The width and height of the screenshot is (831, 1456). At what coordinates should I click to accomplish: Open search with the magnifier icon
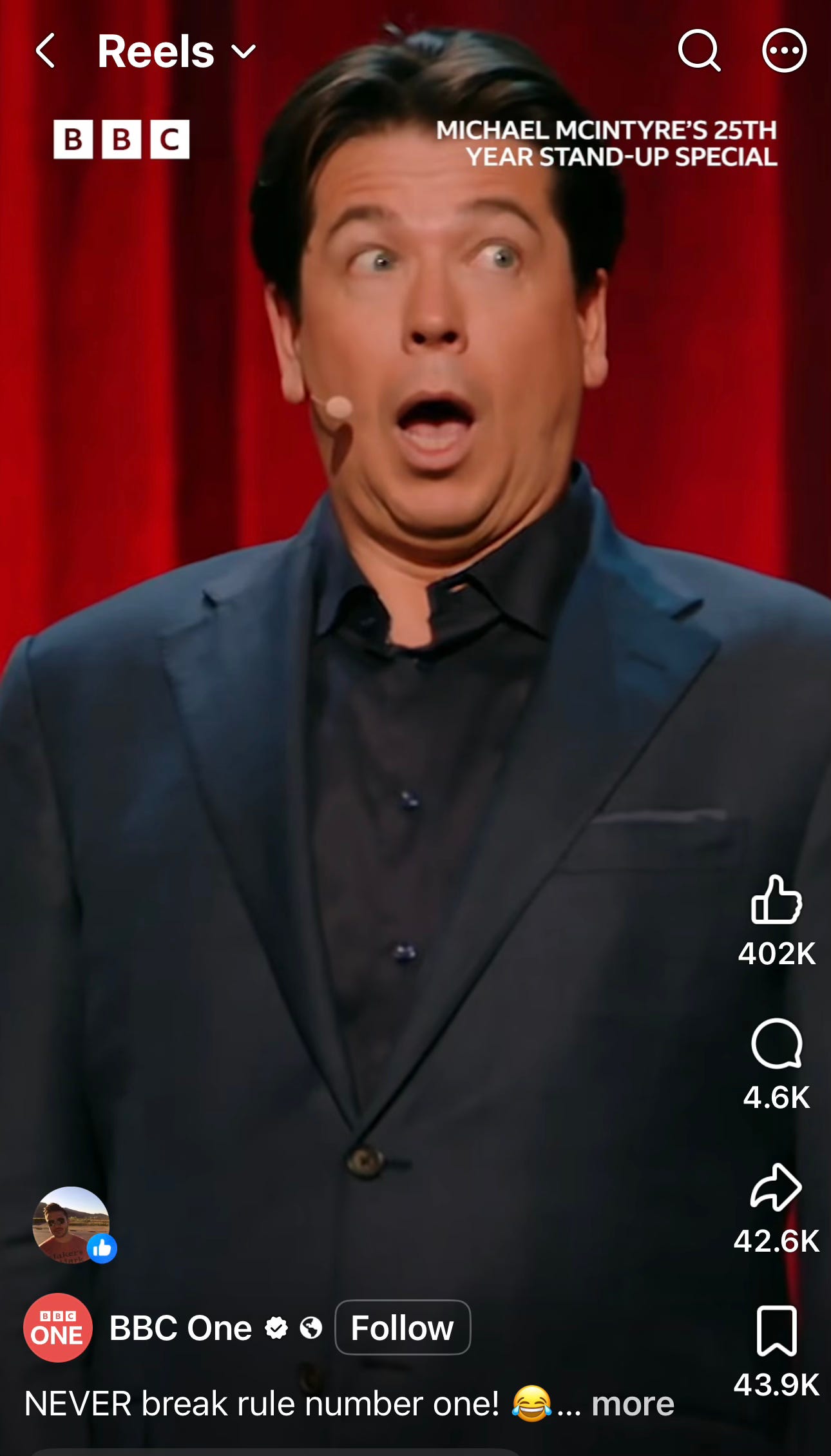pos(699,50)
